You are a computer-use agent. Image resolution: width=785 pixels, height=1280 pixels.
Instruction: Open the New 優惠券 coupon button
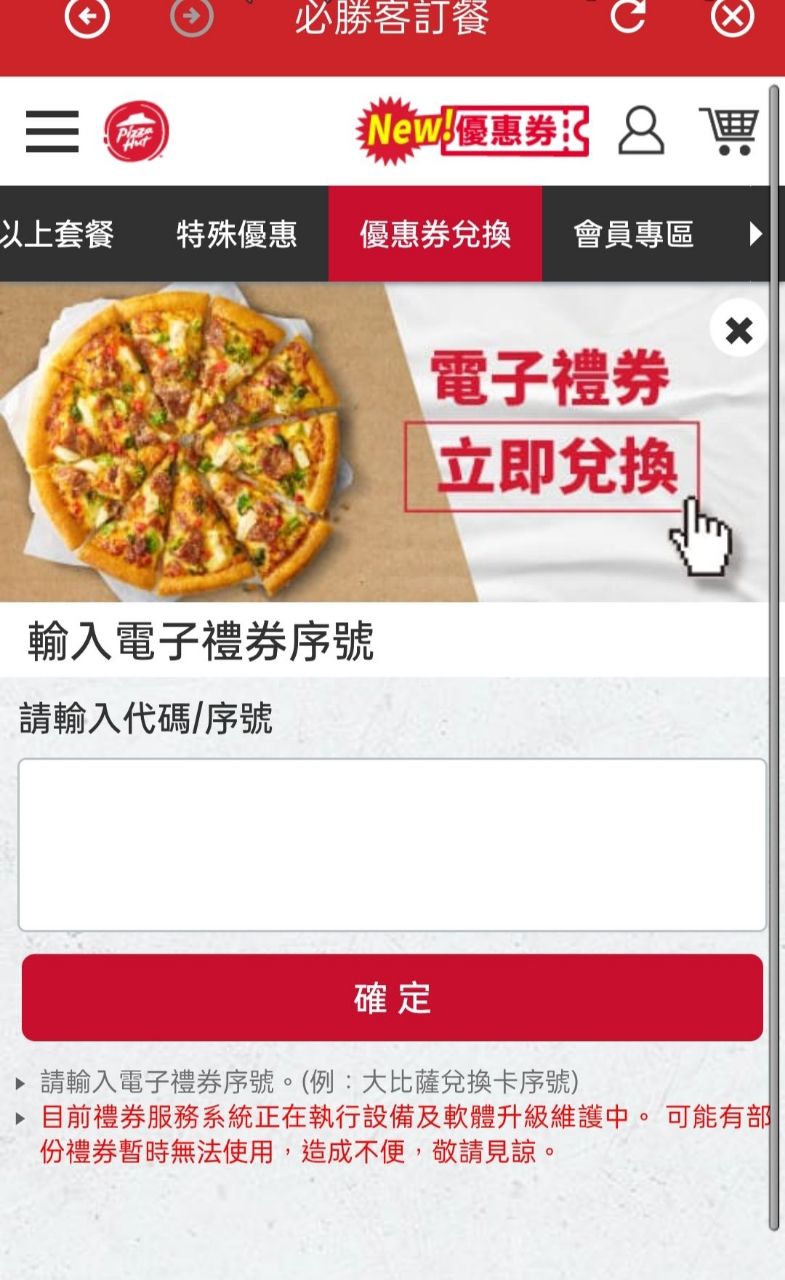pyautogui.click(x=473, y=130)
